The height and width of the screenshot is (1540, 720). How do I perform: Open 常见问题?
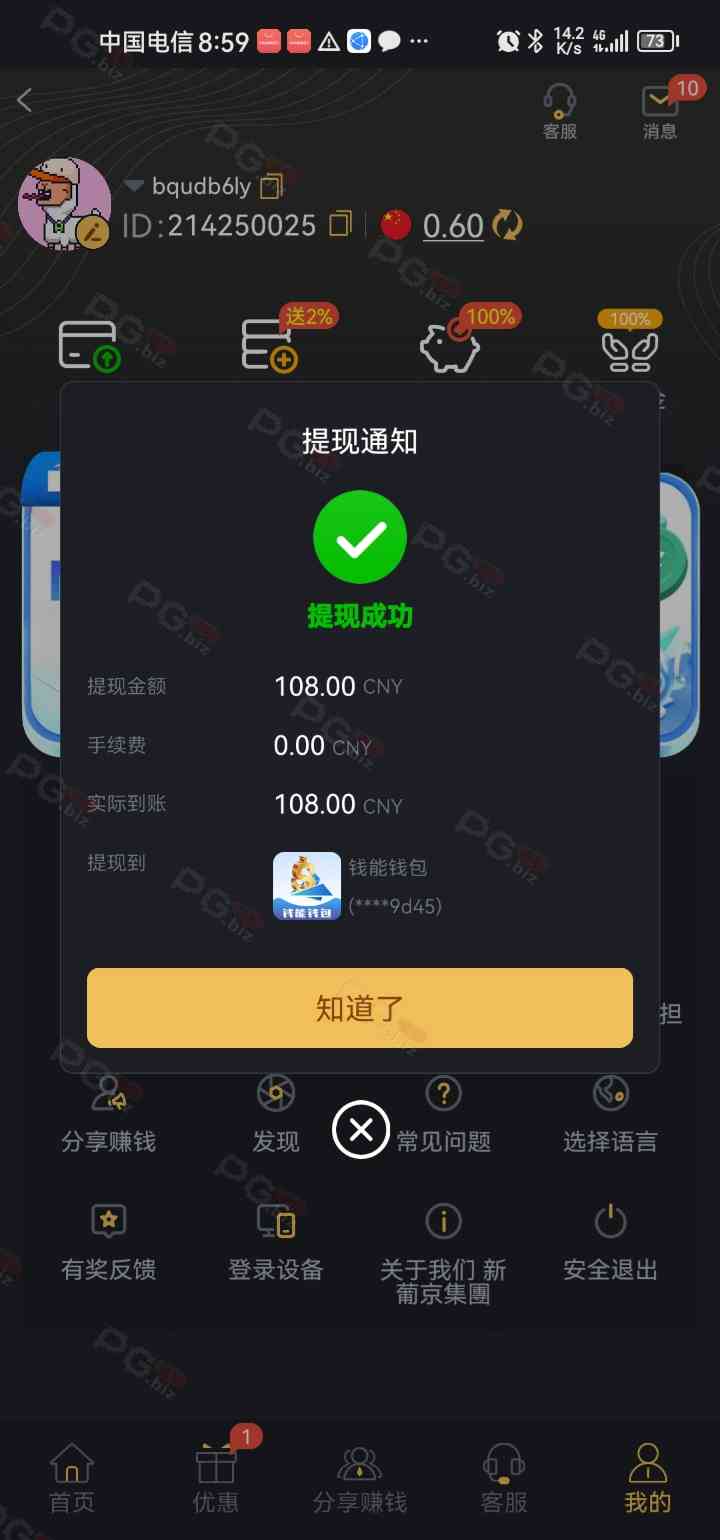pos(443,1115)
